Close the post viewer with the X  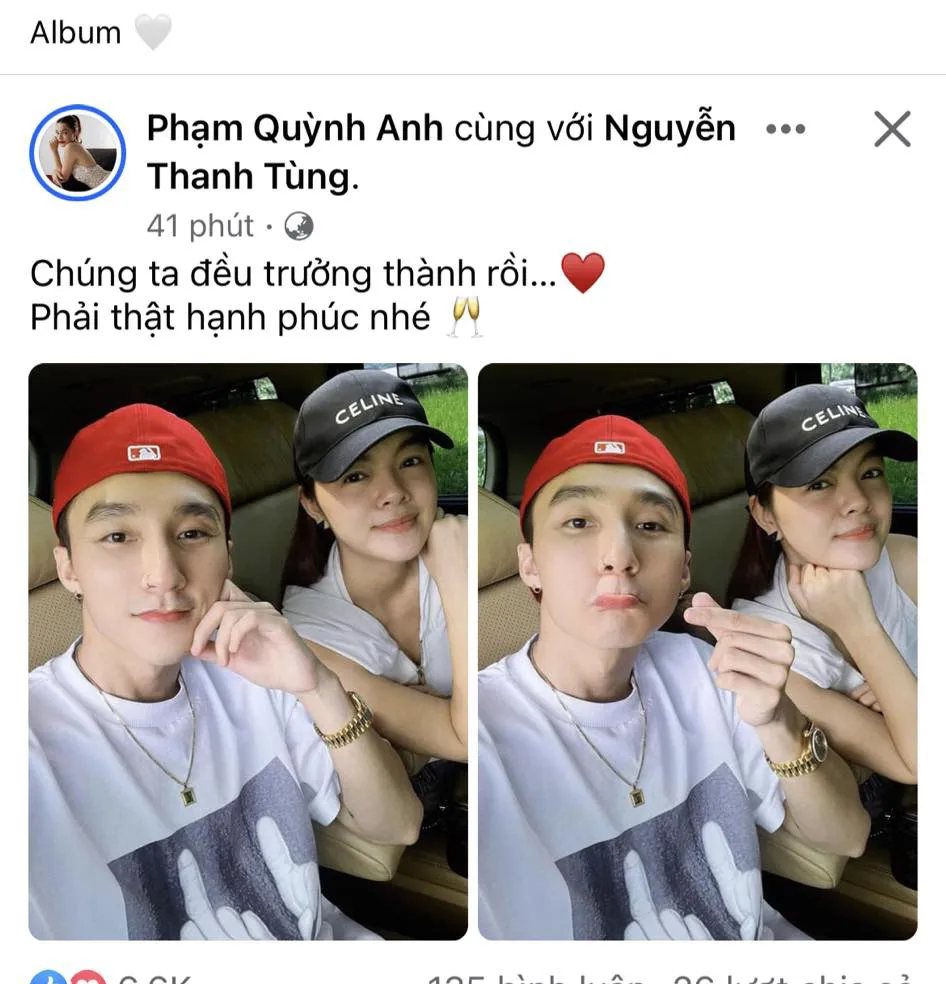click(891, 129)
